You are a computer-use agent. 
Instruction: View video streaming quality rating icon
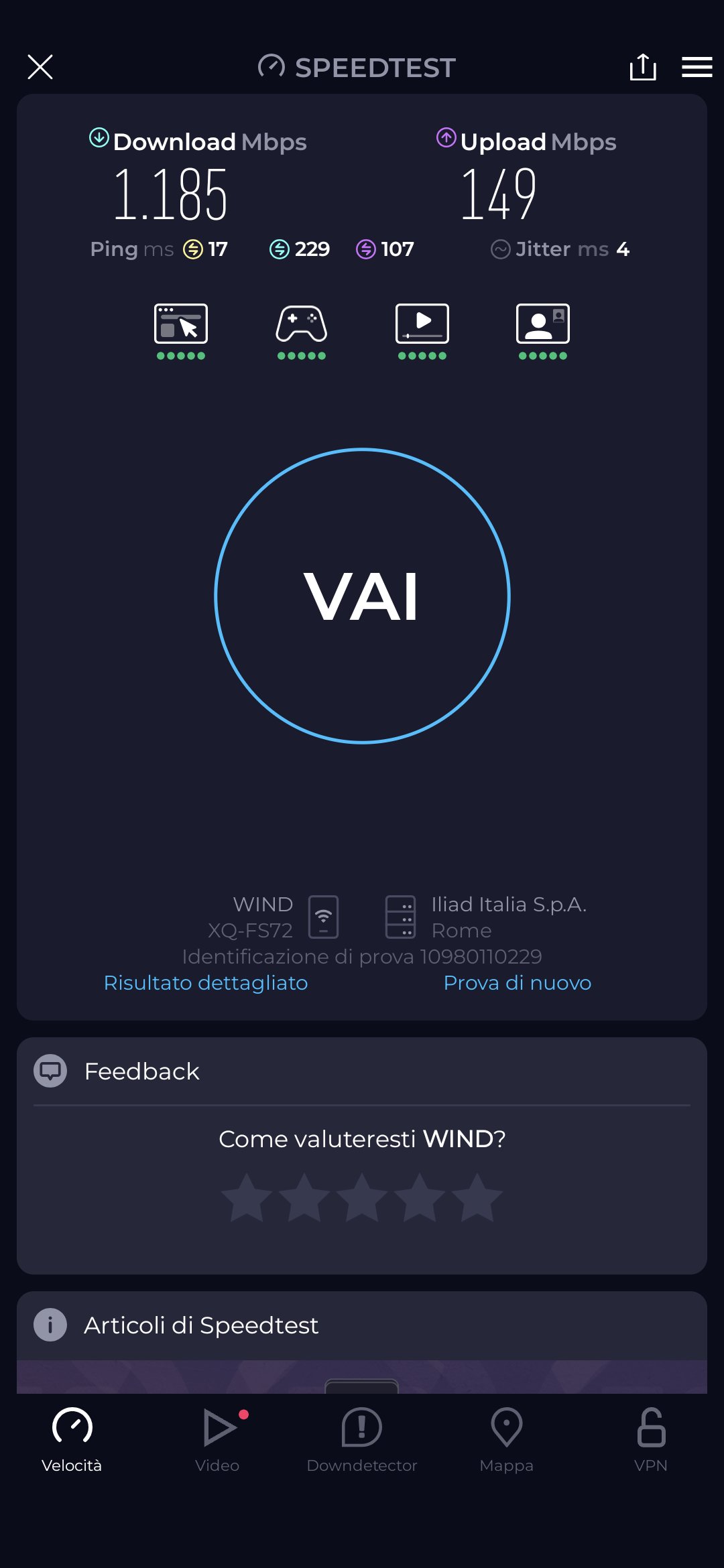pyautogui.click(x=422, y=325)
